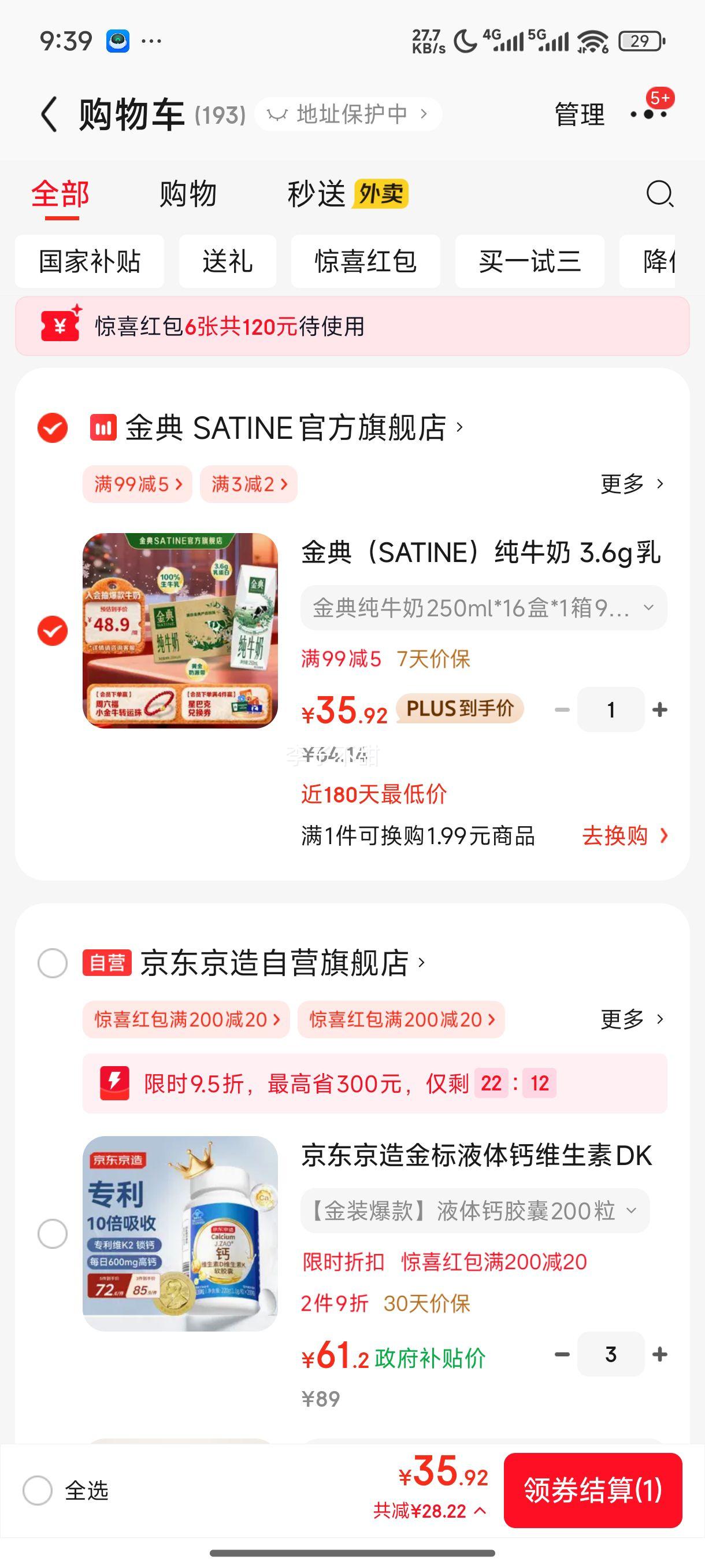Switch to the 购物 tab

point(188,195)
